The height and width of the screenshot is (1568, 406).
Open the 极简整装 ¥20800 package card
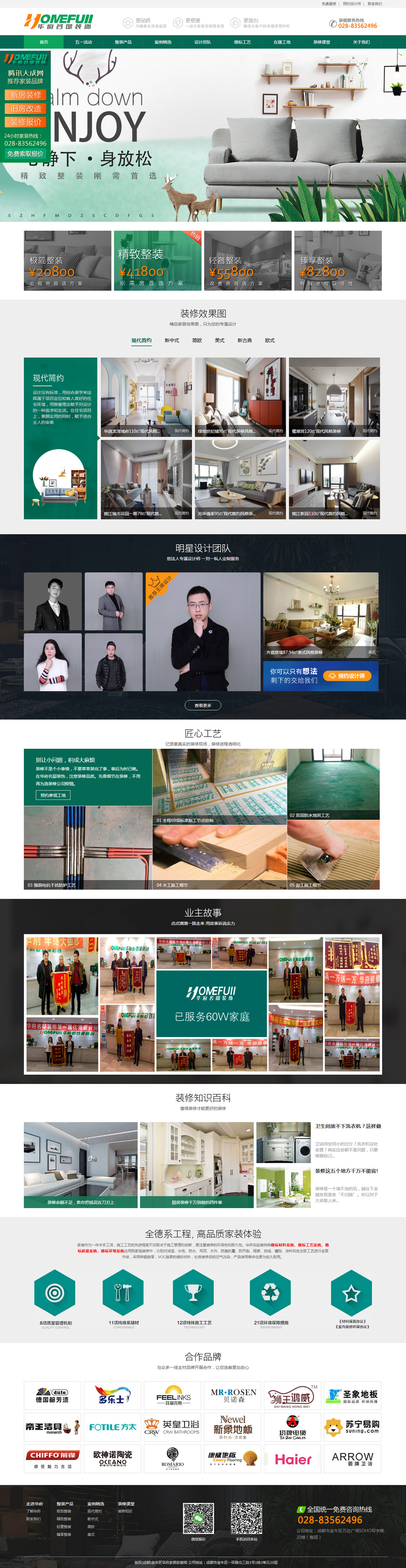(x=68, y=260)
